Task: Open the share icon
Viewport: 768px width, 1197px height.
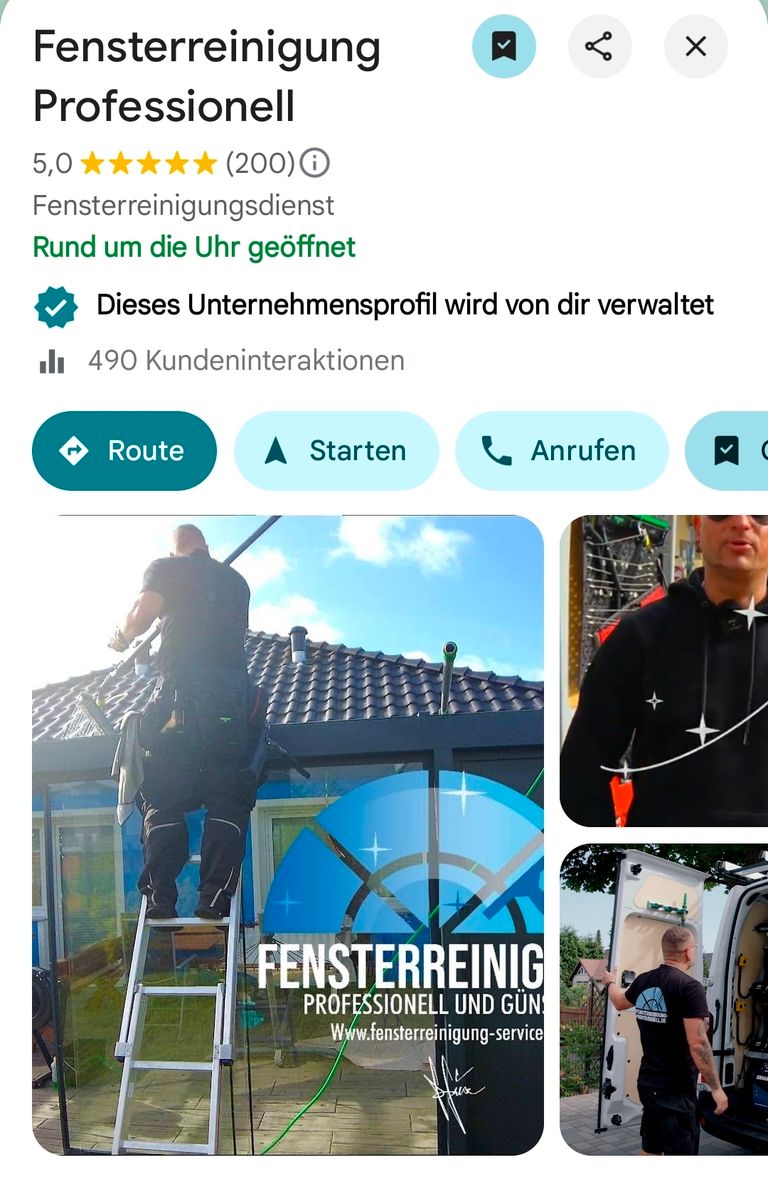Action: (599, 46)
